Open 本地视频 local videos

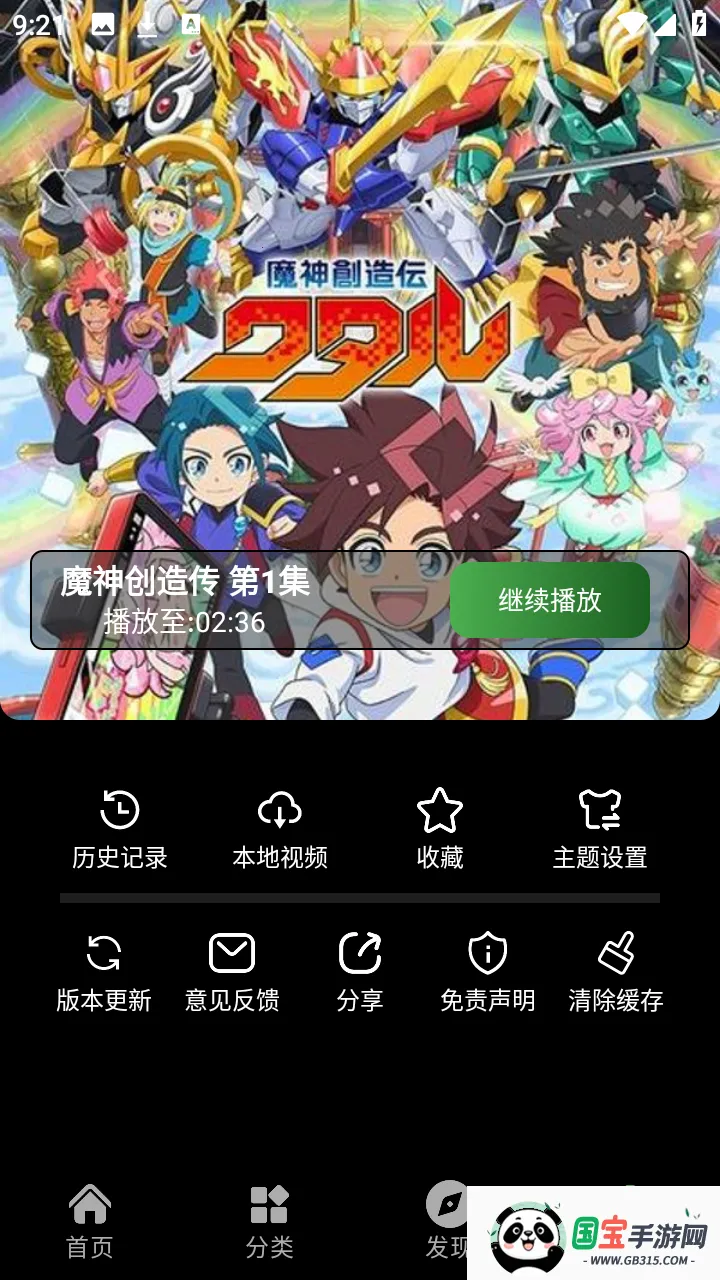coord(280,829)
